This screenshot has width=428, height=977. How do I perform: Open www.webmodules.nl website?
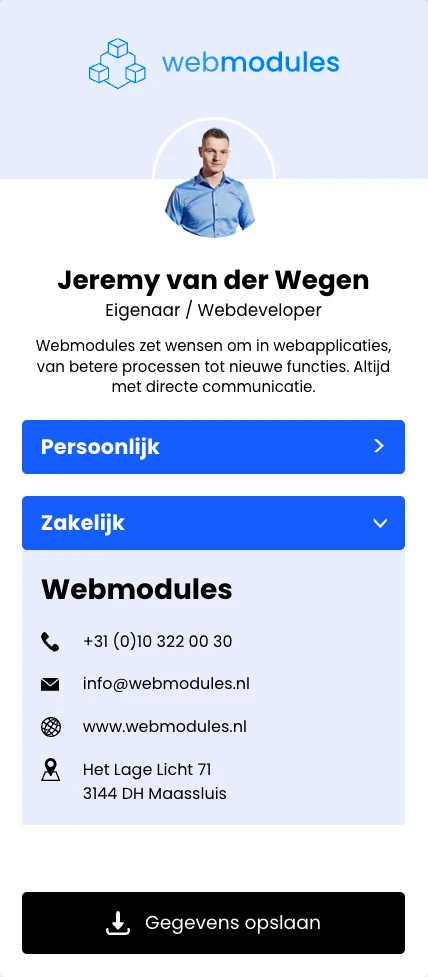pos(164,727)
